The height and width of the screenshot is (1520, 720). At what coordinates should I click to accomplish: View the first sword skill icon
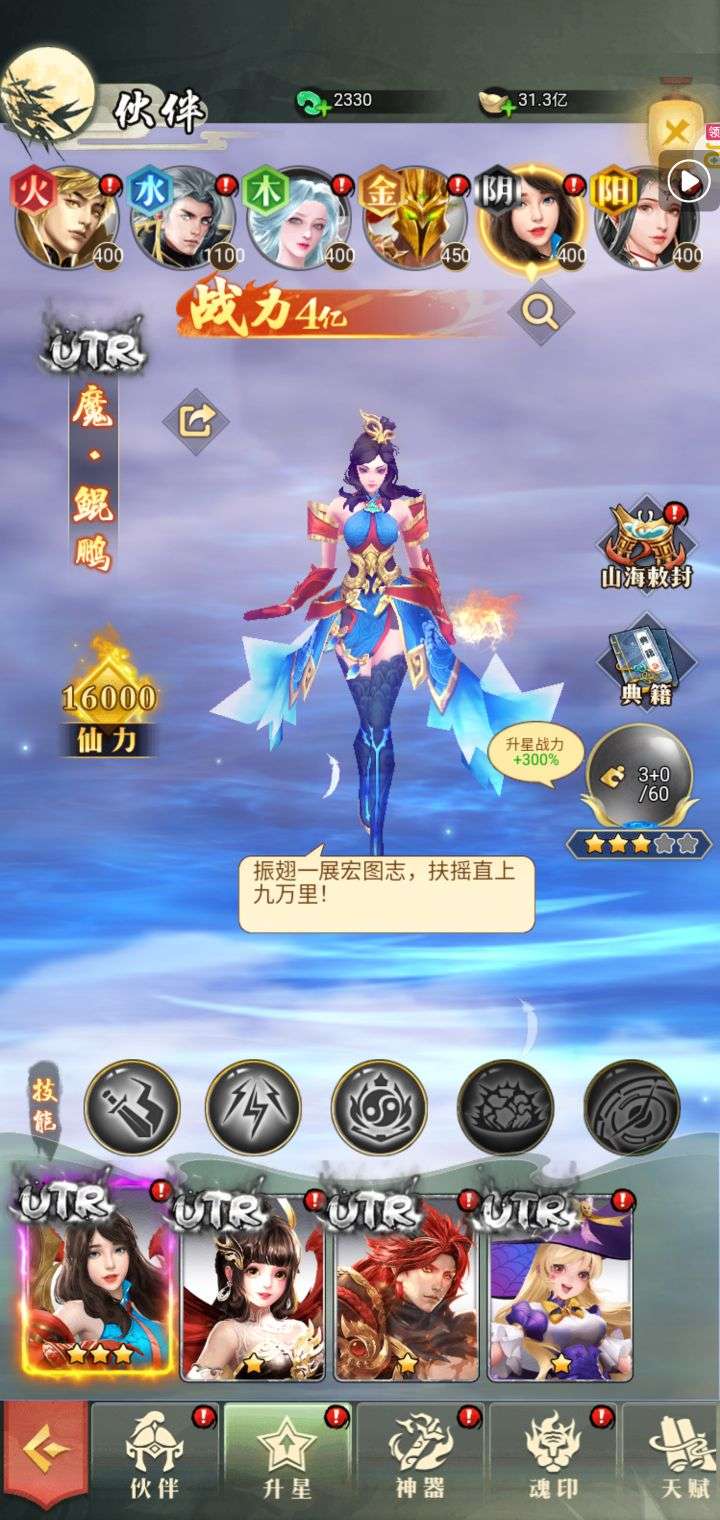click(132, 1107)
